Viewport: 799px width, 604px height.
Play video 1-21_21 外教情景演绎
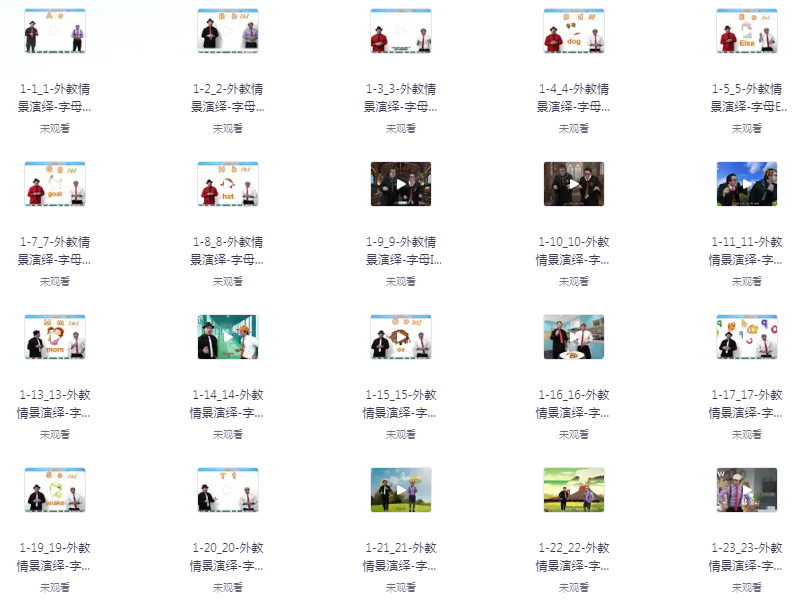point(401,490)
